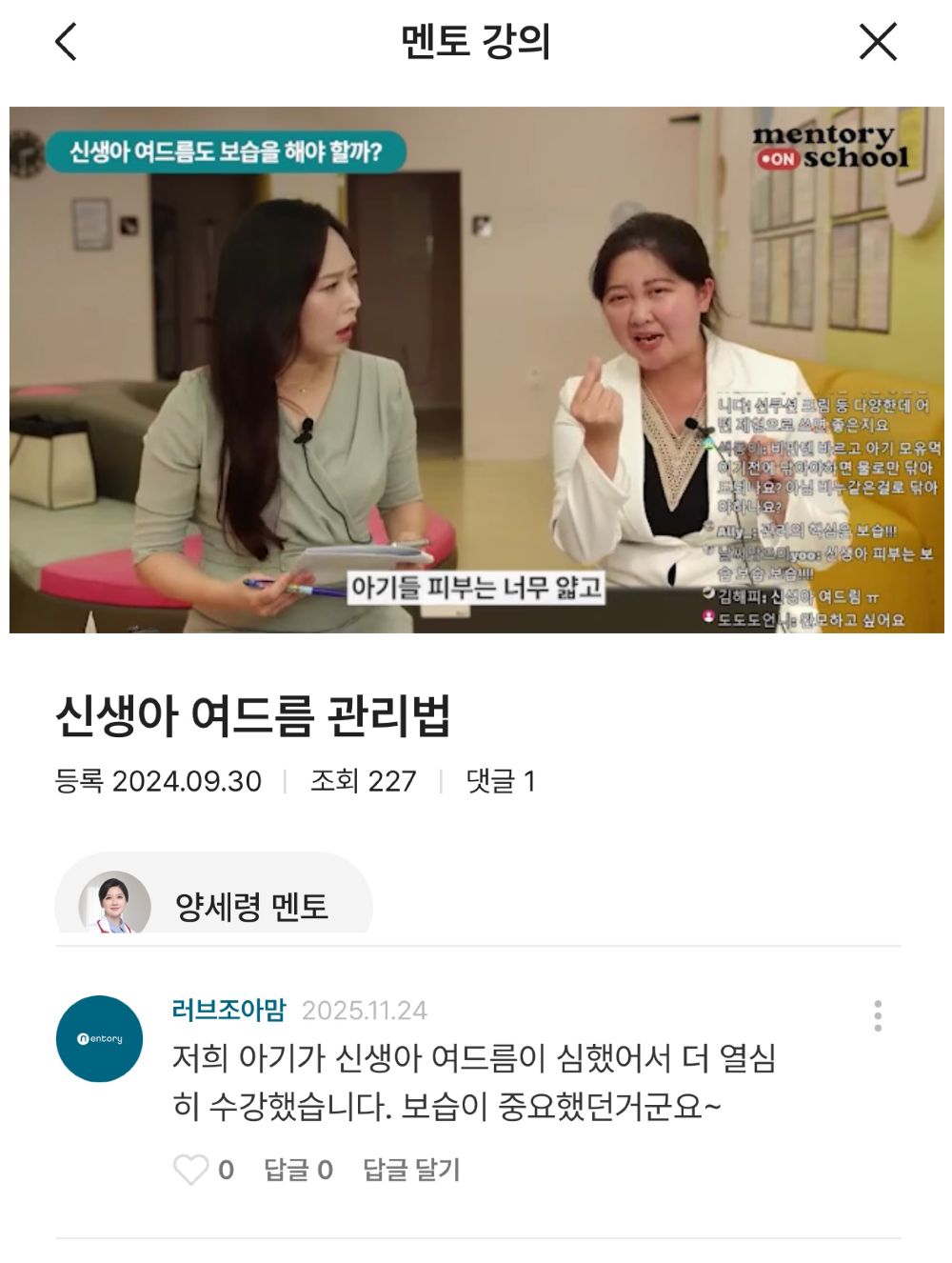
Task: Open the comment overflow three-dot menu
Action: pos(877,1017)
